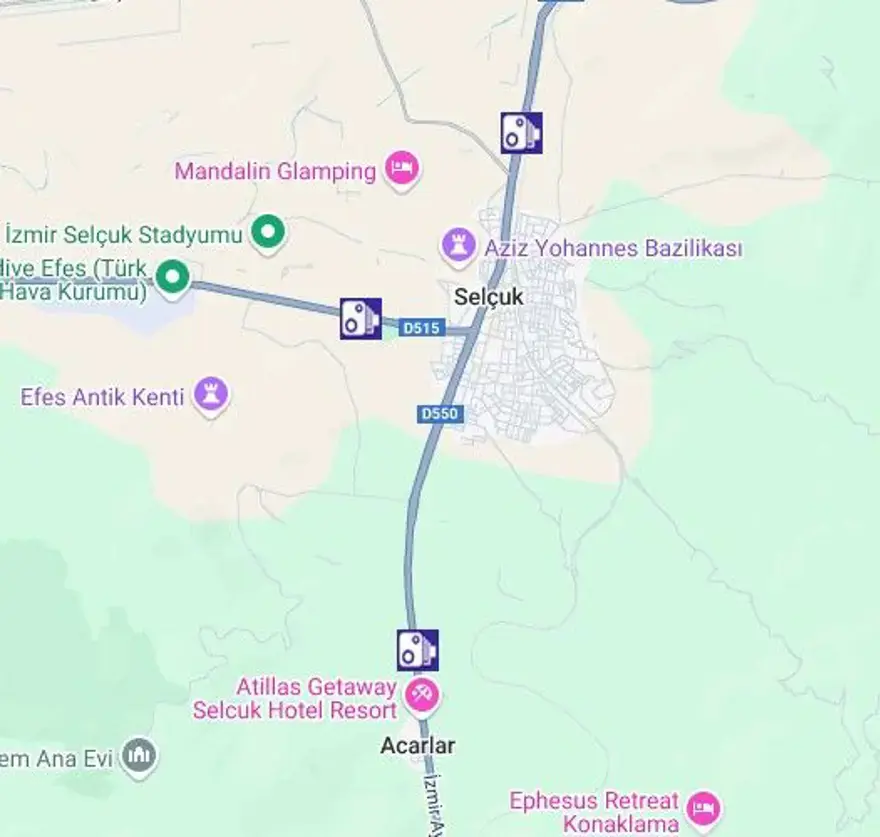The width and height of the screenshot is (880, 837).
Task: Select the Efes Türk Hava Kurumu marker
Action: [x=173, y=276]
